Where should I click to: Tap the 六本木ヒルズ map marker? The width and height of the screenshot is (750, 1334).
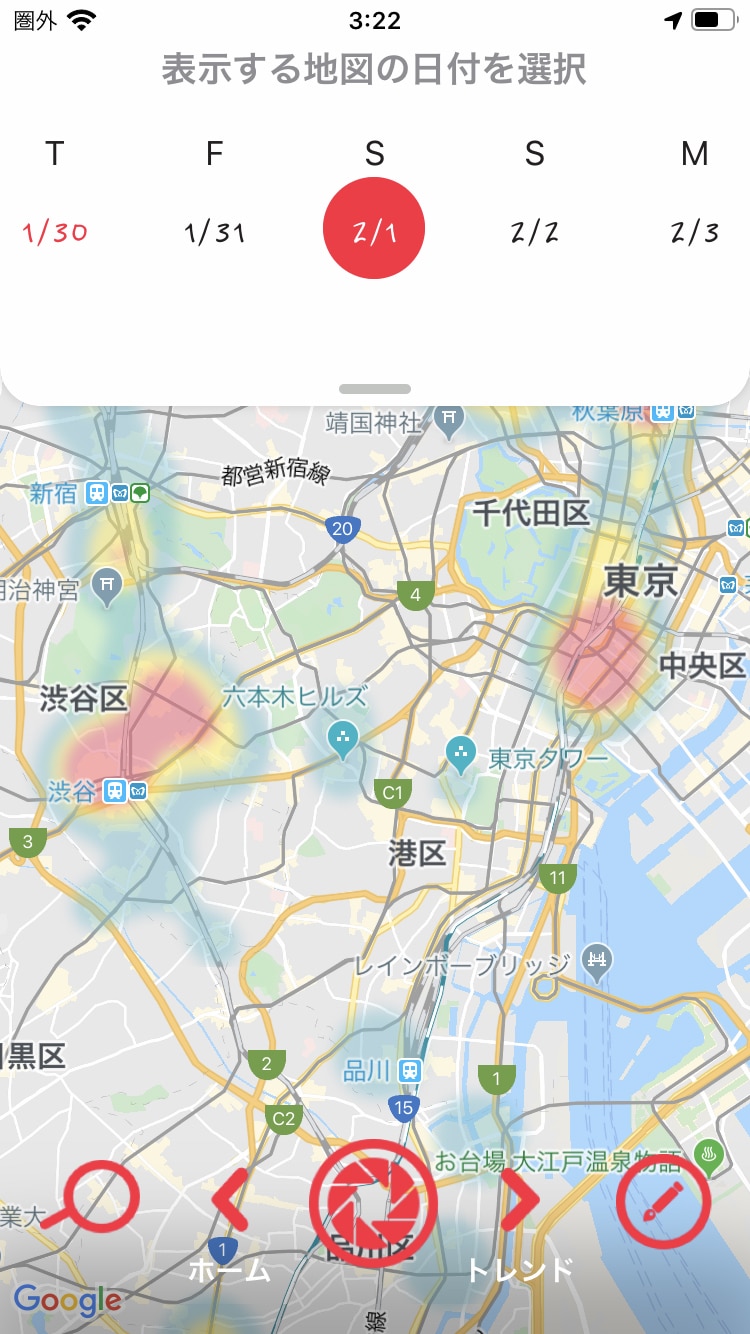click(x=344, y=739)
